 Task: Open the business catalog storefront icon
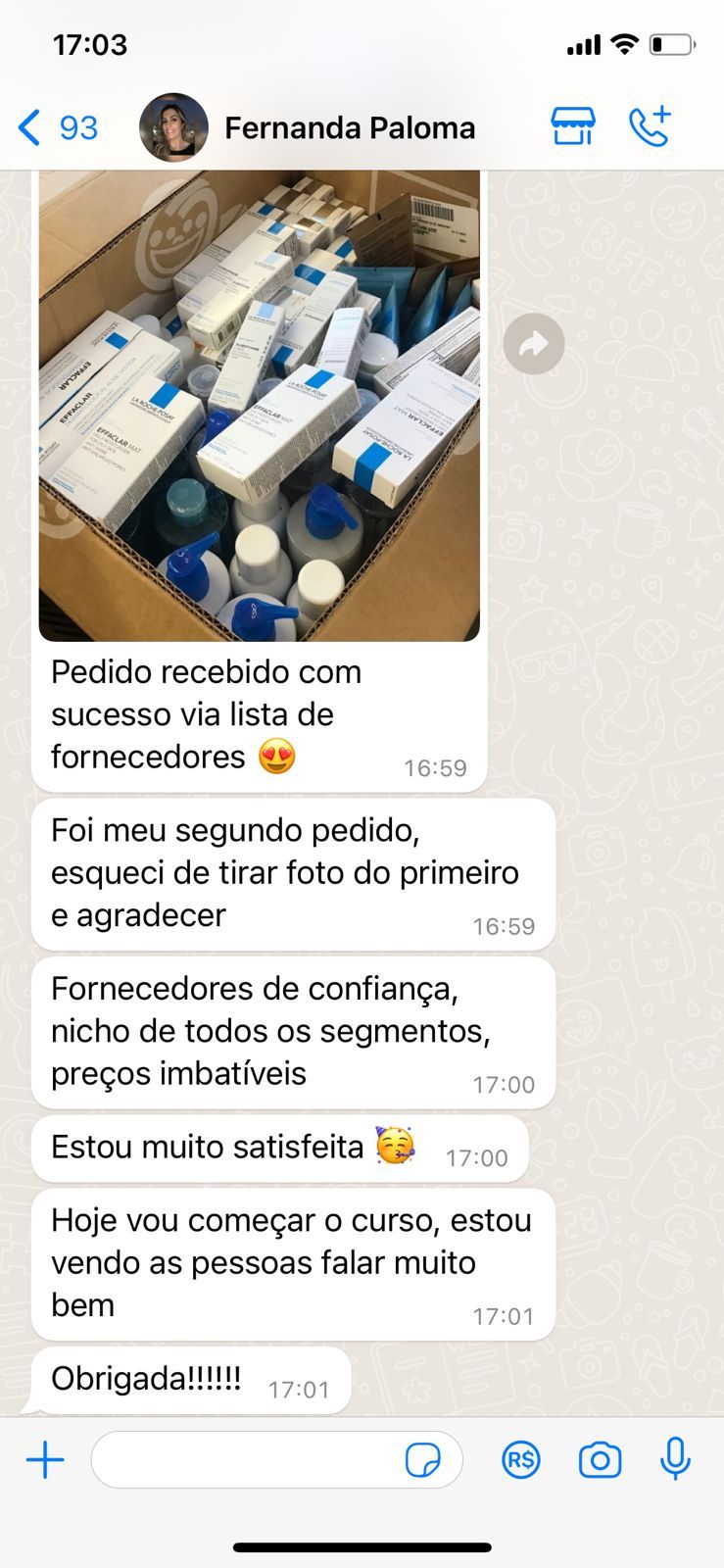pos(573,127)
